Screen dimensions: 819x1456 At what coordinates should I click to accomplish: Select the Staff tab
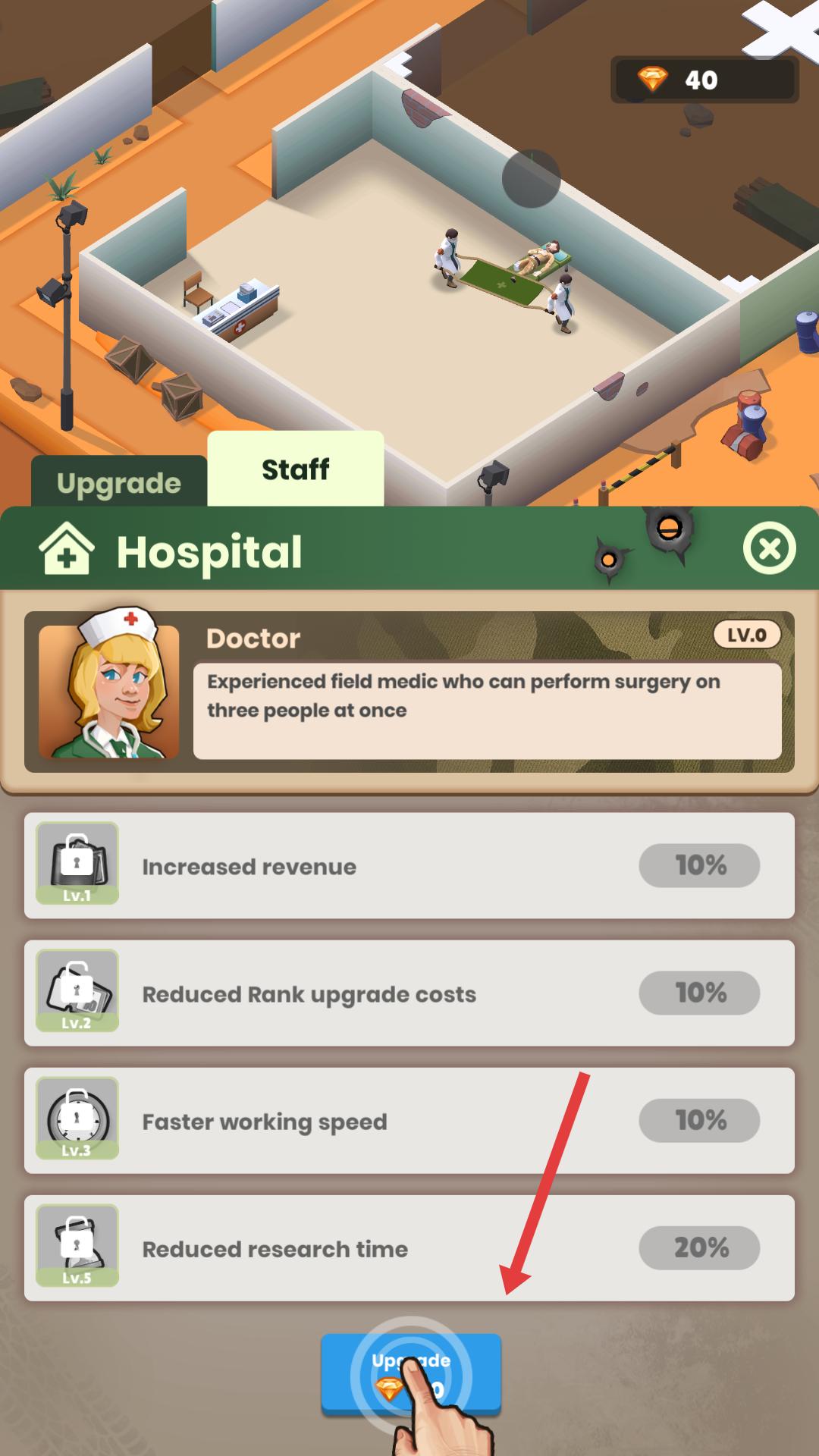(295, 469)
